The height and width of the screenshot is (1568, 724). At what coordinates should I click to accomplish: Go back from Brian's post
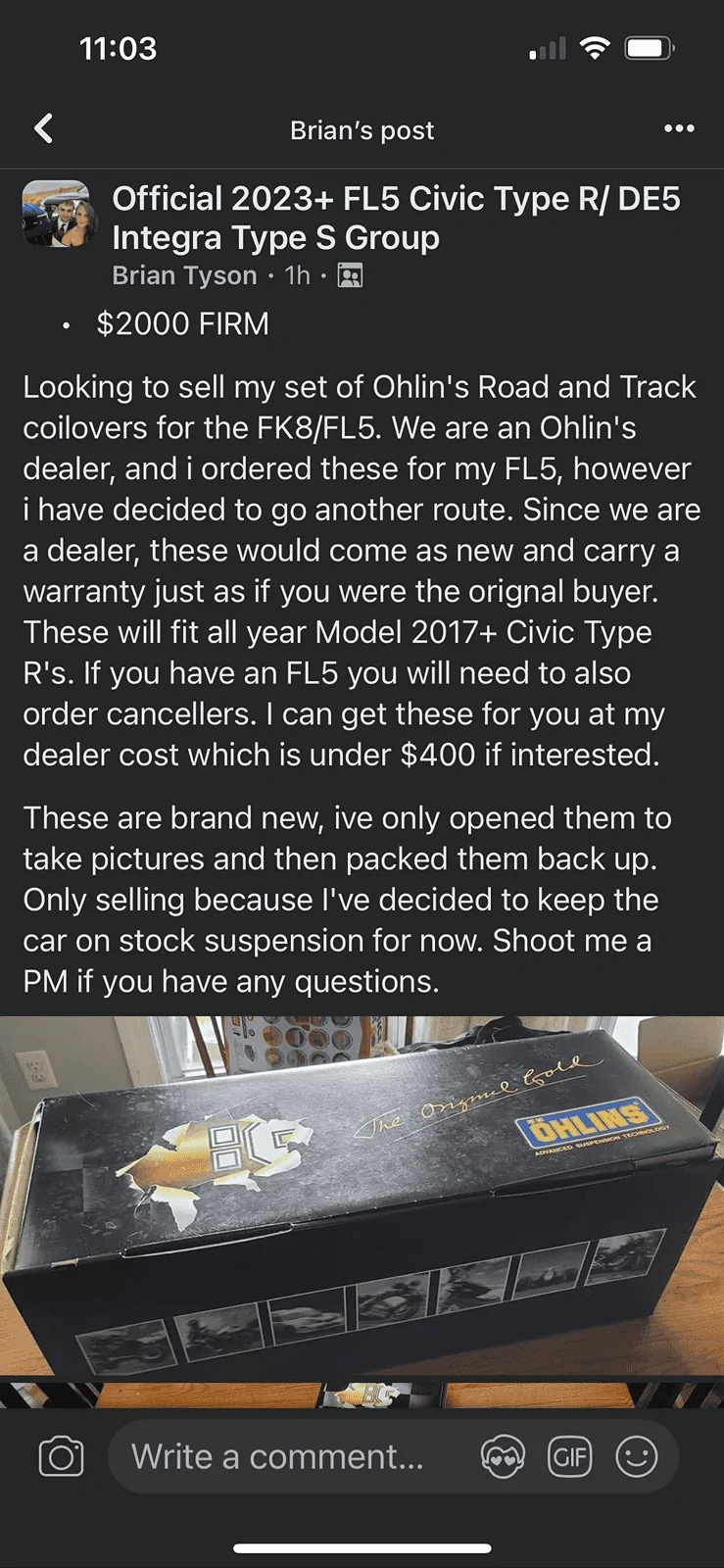(43, 128)
